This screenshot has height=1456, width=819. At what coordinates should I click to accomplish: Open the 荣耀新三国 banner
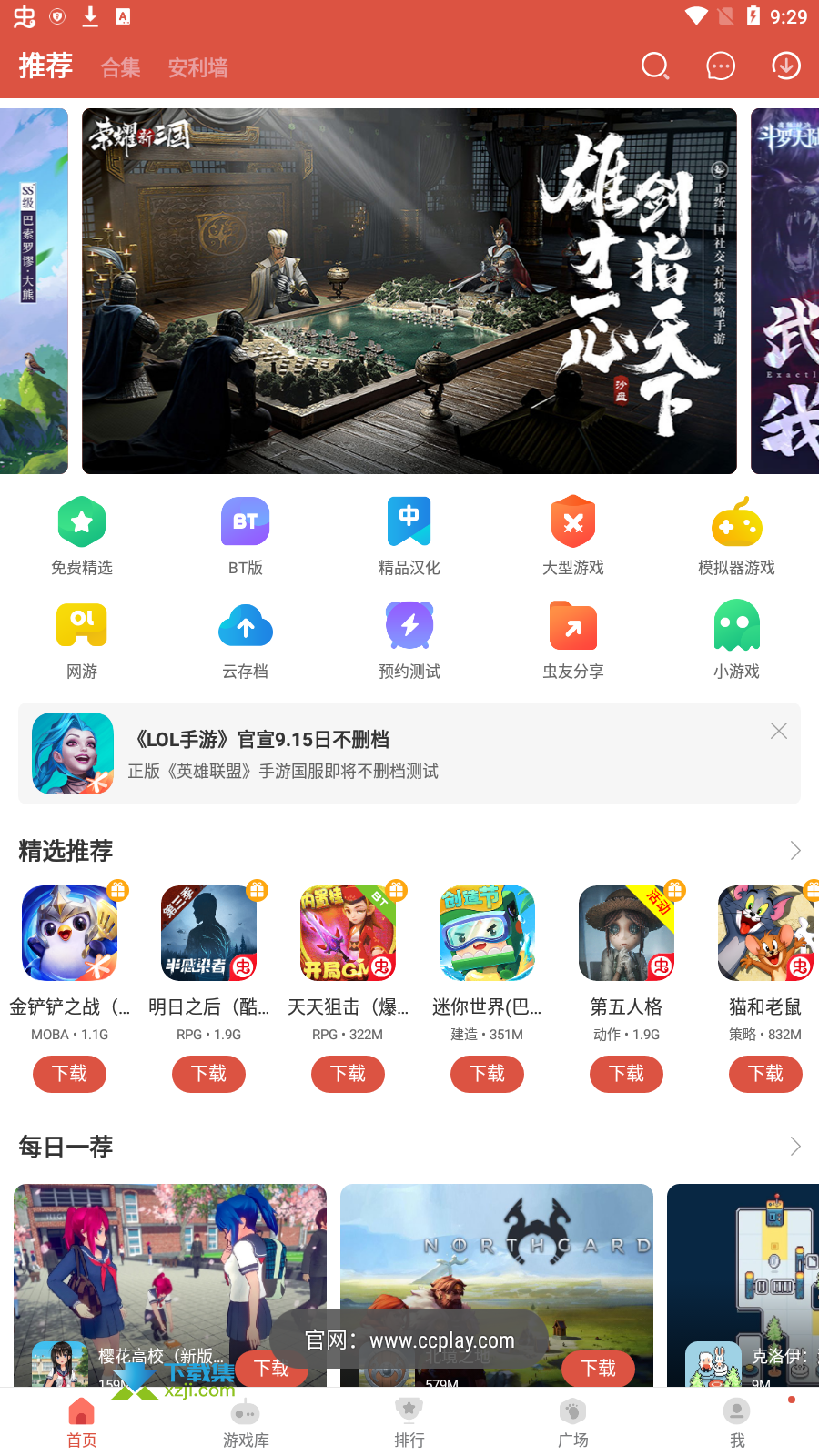[409, 291]
